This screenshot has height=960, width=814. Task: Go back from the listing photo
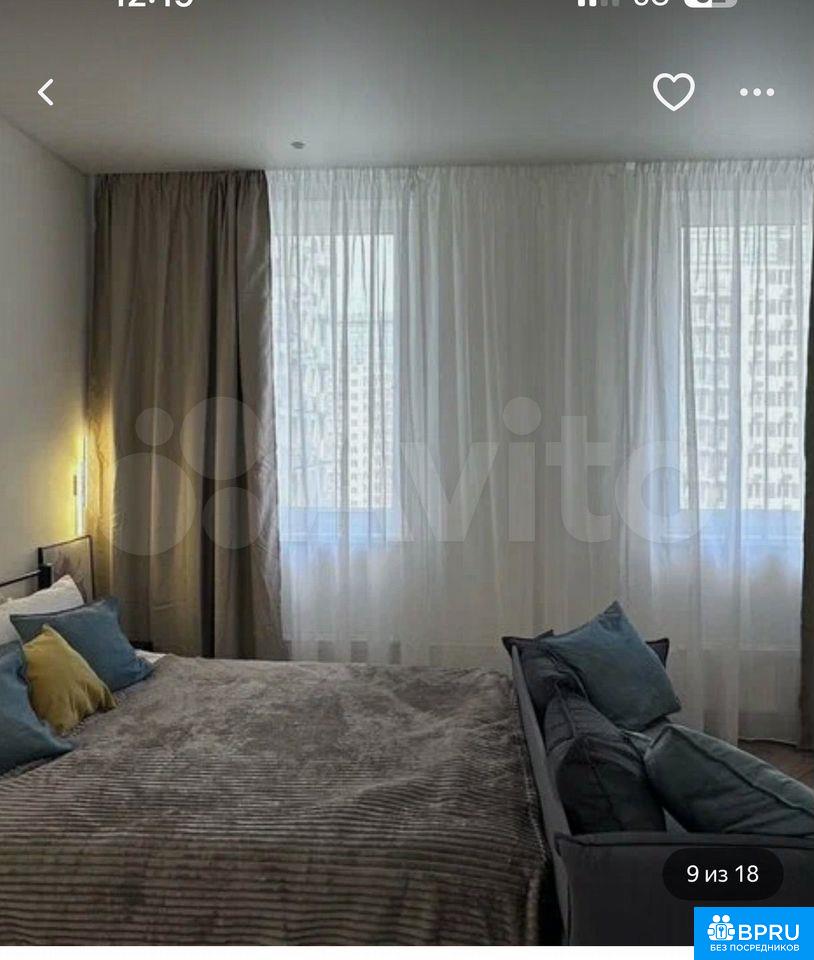(x=45, y=93)
